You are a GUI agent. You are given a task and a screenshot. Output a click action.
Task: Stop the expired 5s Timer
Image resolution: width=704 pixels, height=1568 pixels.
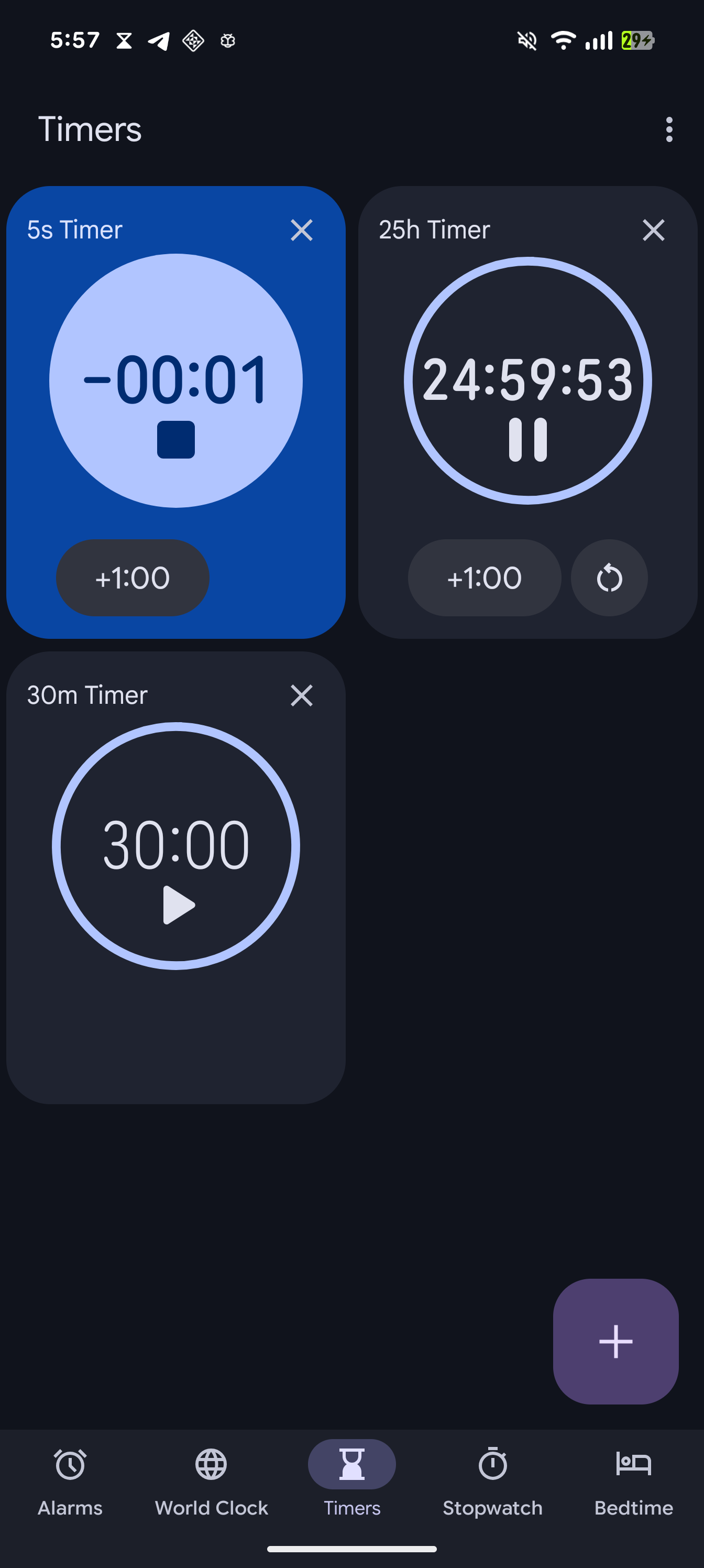(x=176, y=440)
